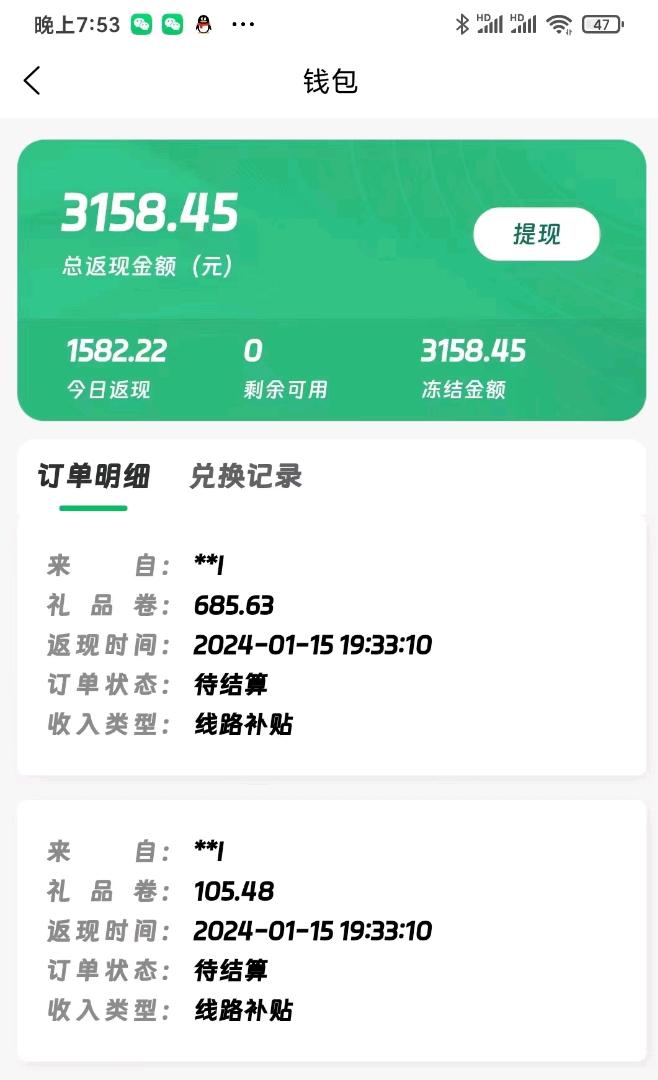
Task: Switch to the 兑换记录 tab
Action: [246, 477]
